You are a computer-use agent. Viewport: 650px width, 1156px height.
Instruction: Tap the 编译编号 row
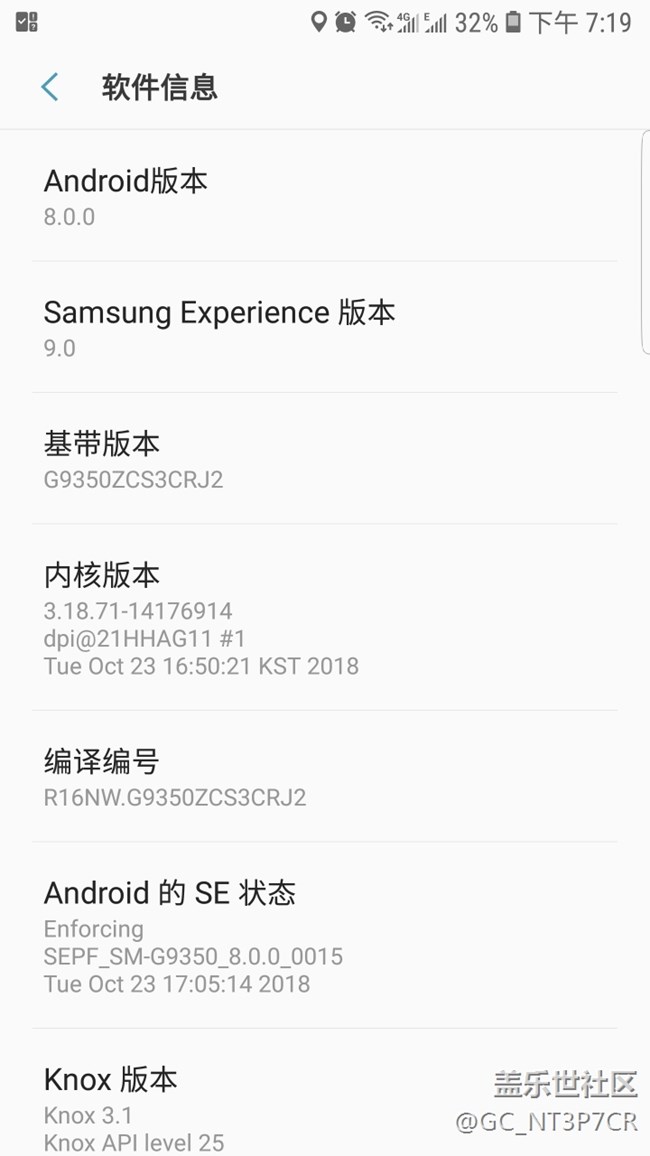[x=325, y=776]
